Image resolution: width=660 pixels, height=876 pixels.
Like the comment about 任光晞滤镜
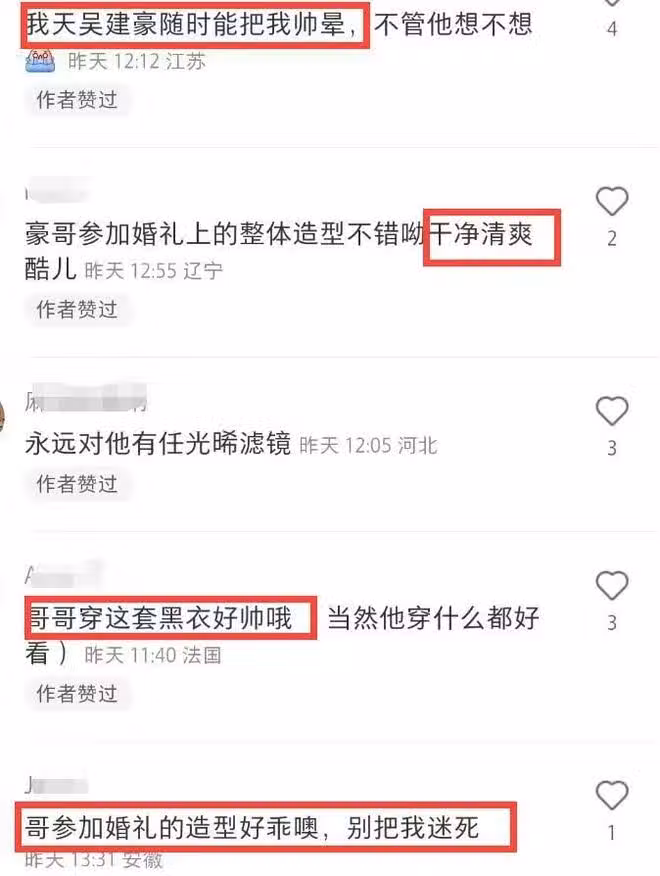pos(611,411)
